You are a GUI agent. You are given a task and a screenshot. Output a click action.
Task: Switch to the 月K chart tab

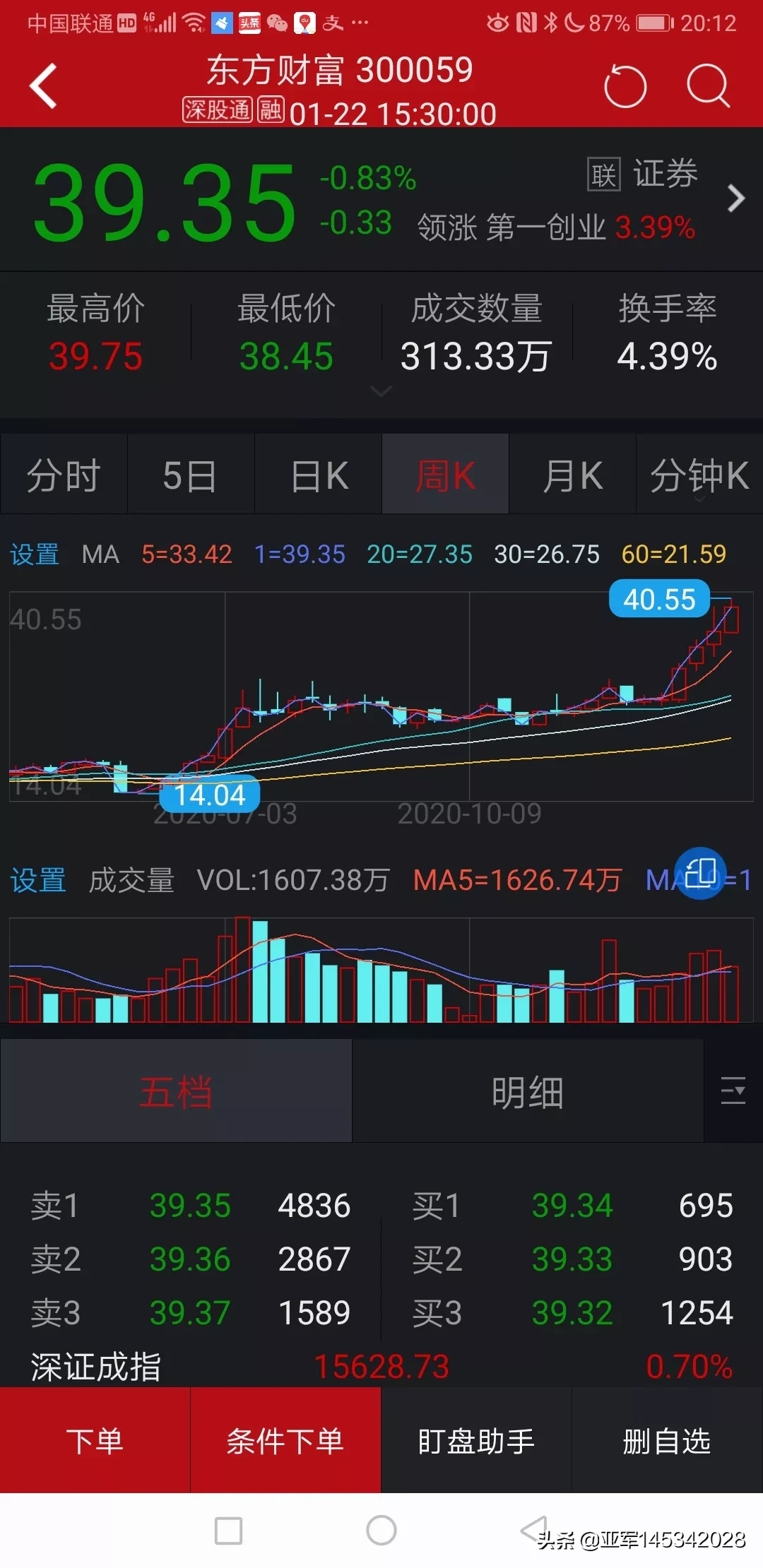pyautogui.click(x=572, y=475)
